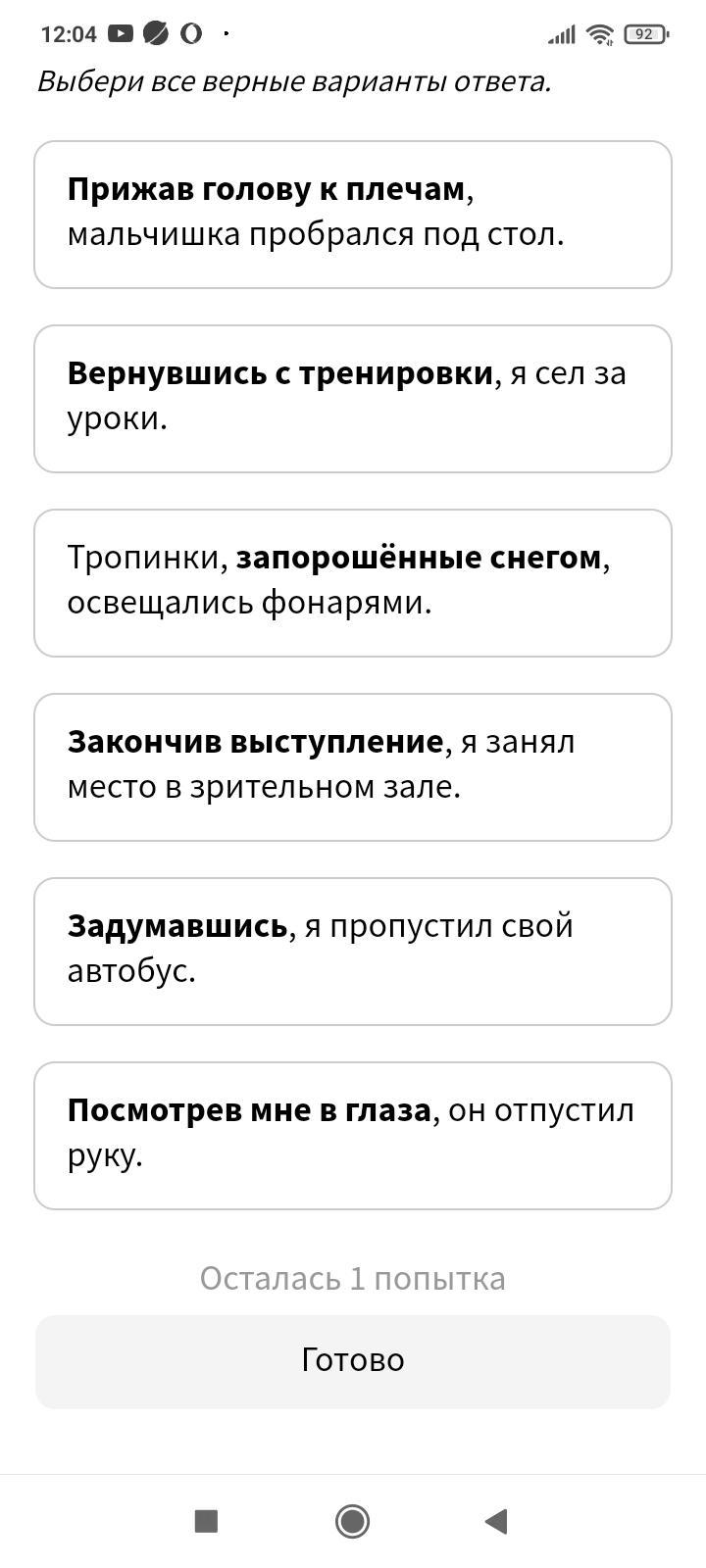Screen dimensions: 706x1568
Task: Choose the option 'Вернувшись с тренировки'
Action: 353,399
